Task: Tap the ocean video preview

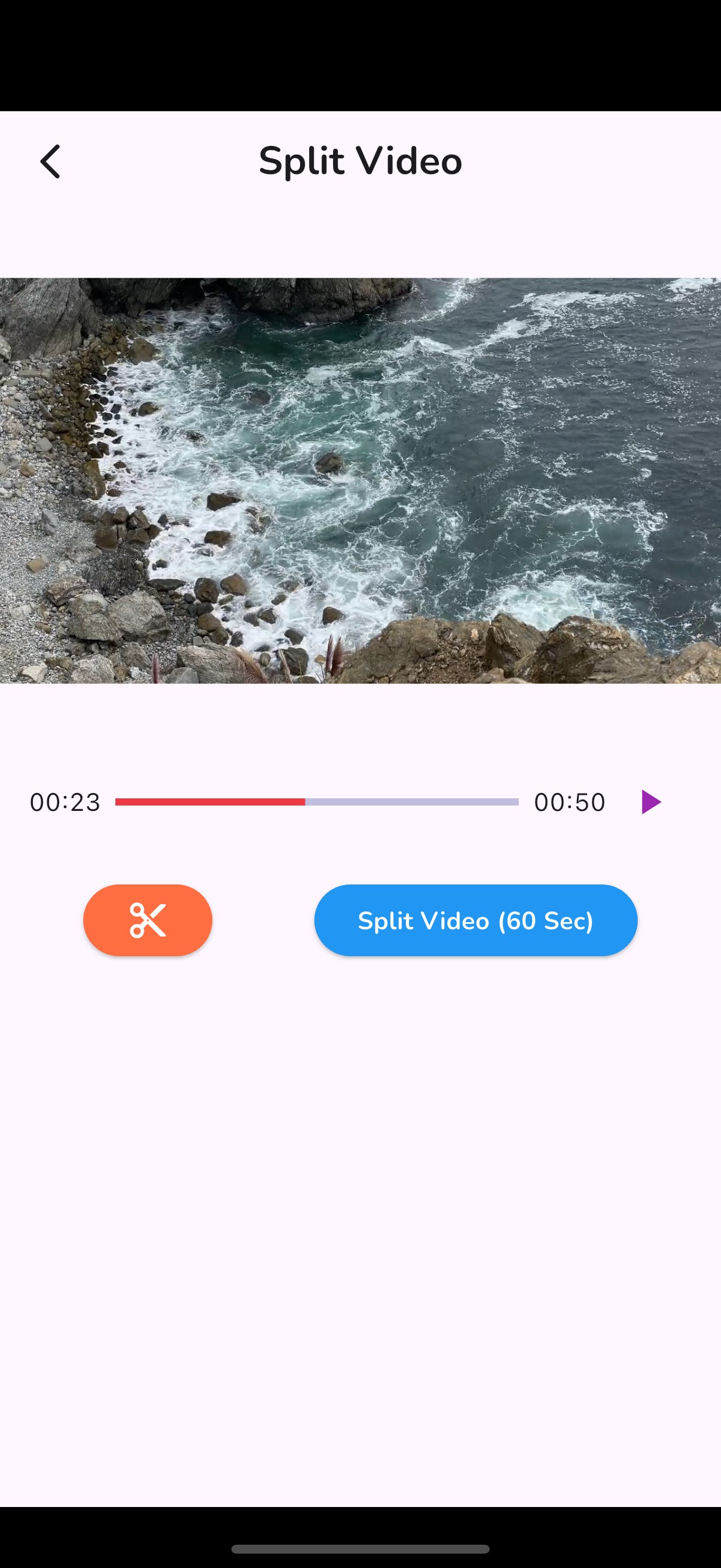Action: (x=360, y=480)
